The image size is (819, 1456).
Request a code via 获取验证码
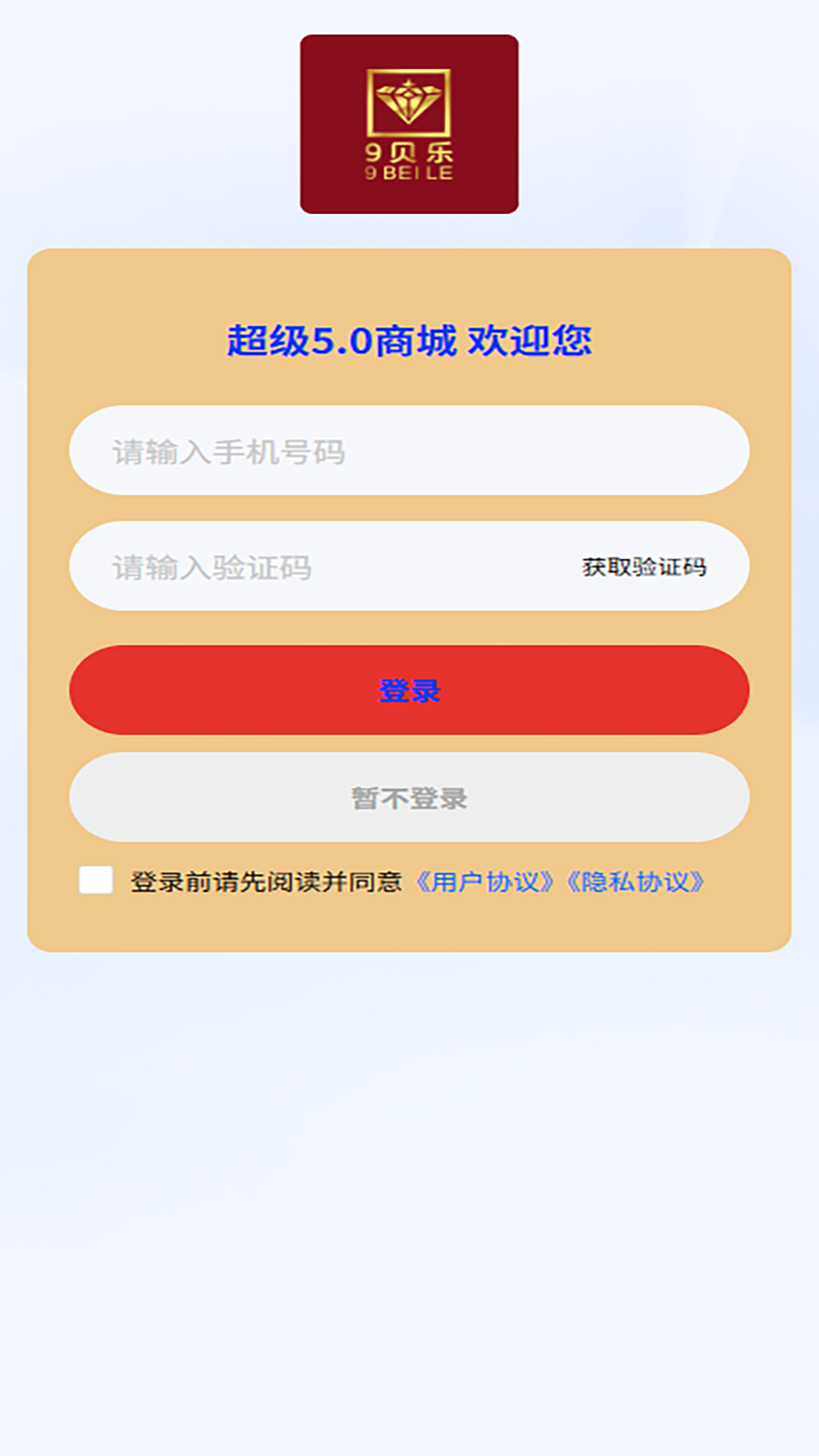(644, 566)
